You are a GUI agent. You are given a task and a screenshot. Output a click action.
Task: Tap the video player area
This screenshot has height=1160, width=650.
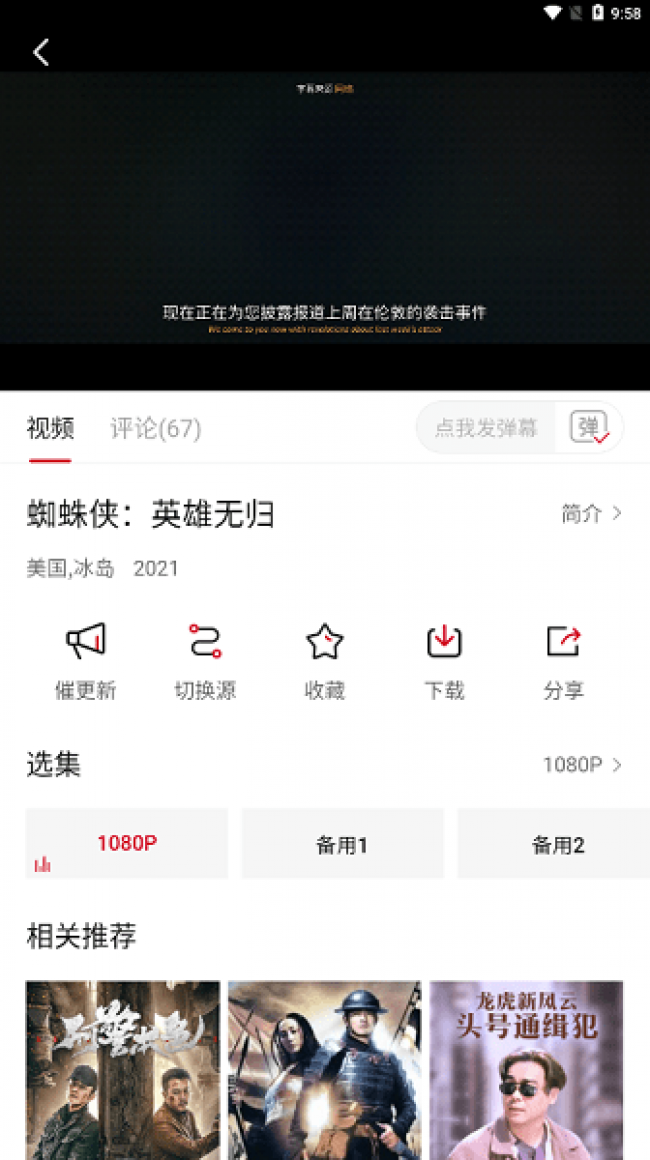[x=325, y=210]
